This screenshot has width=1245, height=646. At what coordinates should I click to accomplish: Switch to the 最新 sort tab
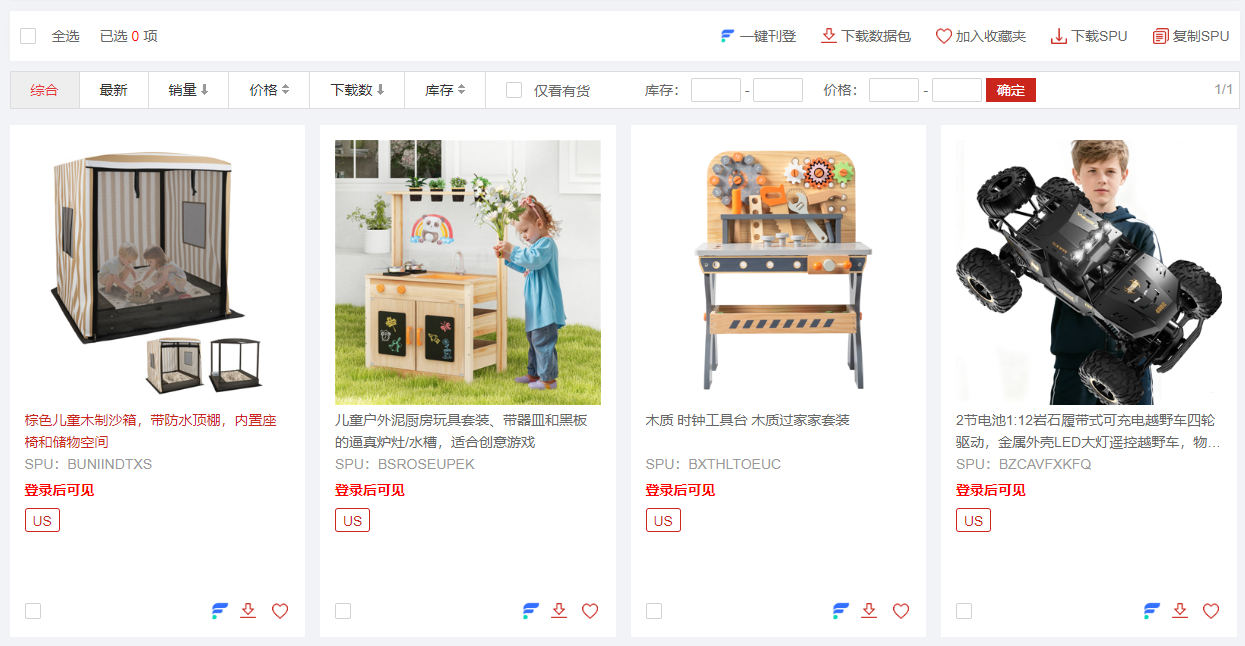[113, 90]
